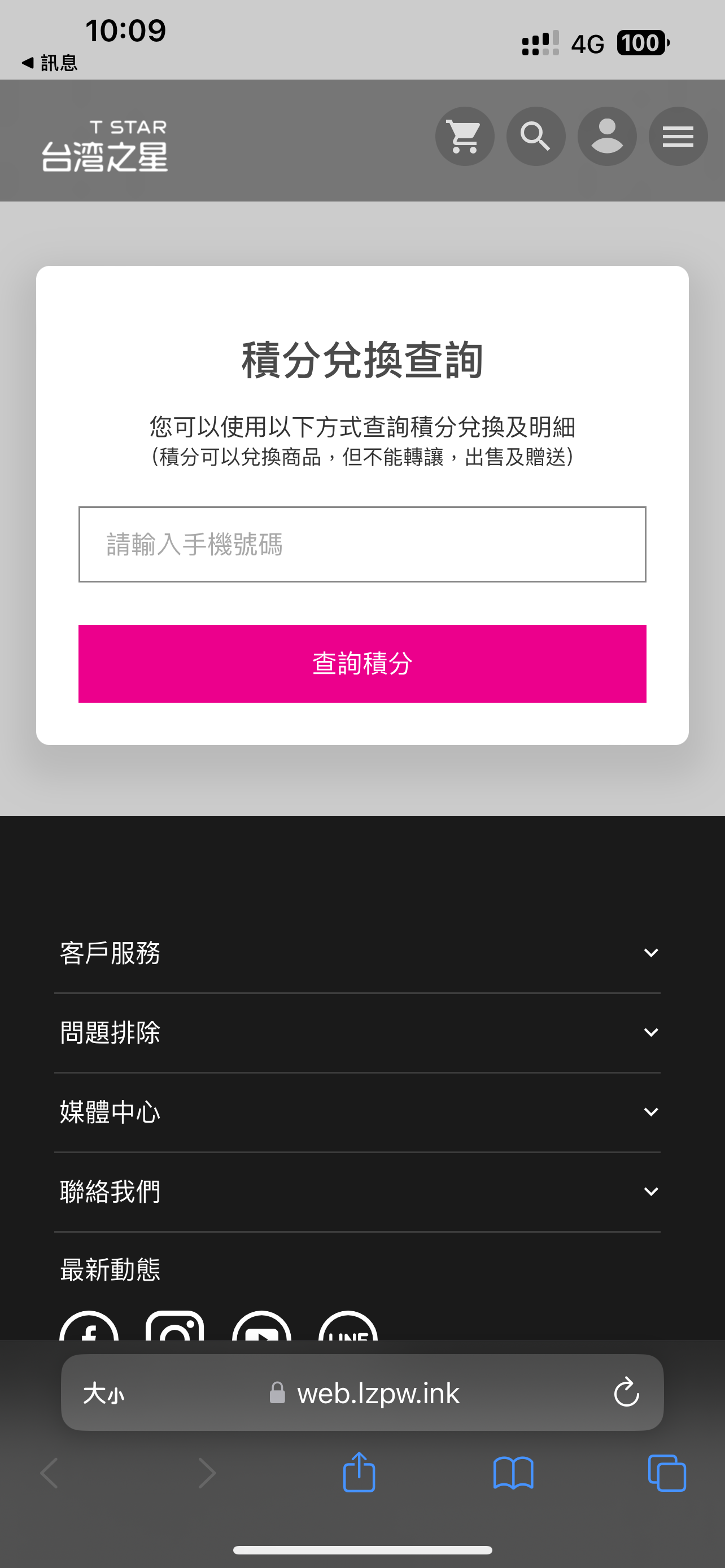Open the 大小 page settings menu
This screenshot has width=725, height=1568.
pos(103,1393)
